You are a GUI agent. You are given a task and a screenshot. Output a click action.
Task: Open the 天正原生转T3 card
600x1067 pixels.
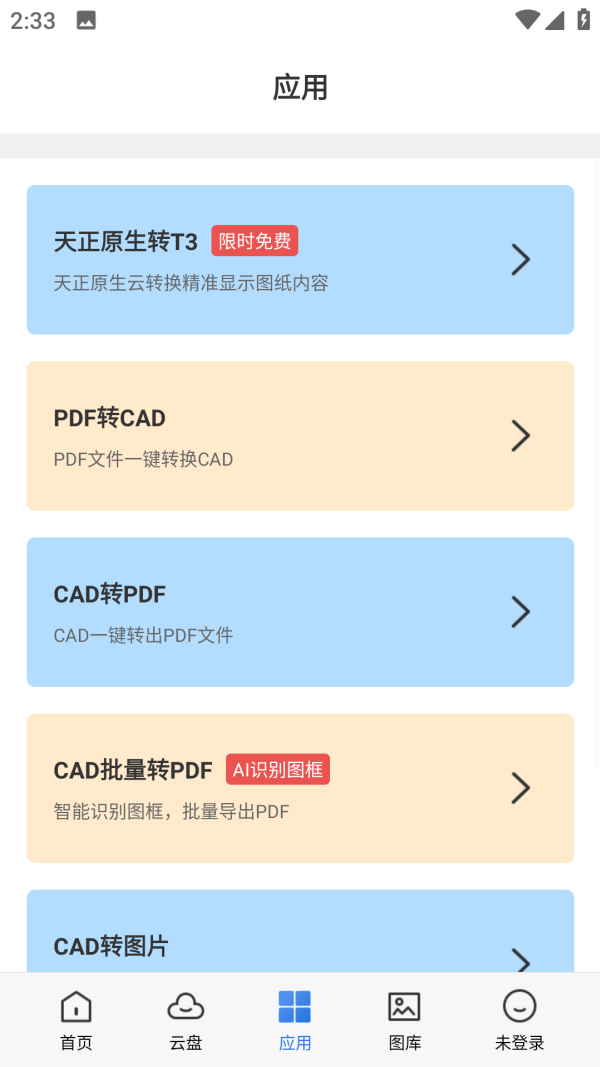[300, 260]
